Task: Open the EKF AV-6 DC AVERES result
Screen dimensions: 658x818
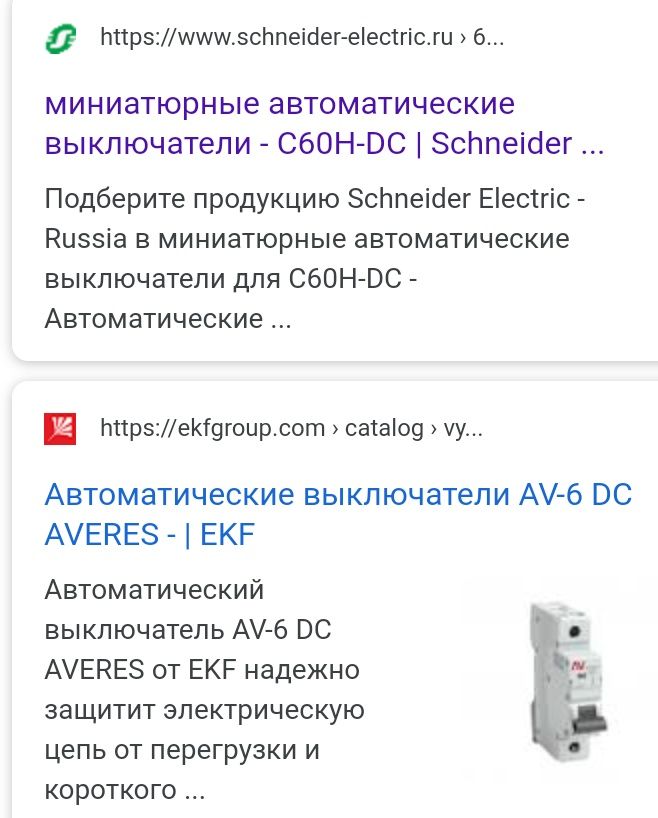Action: 338,514
